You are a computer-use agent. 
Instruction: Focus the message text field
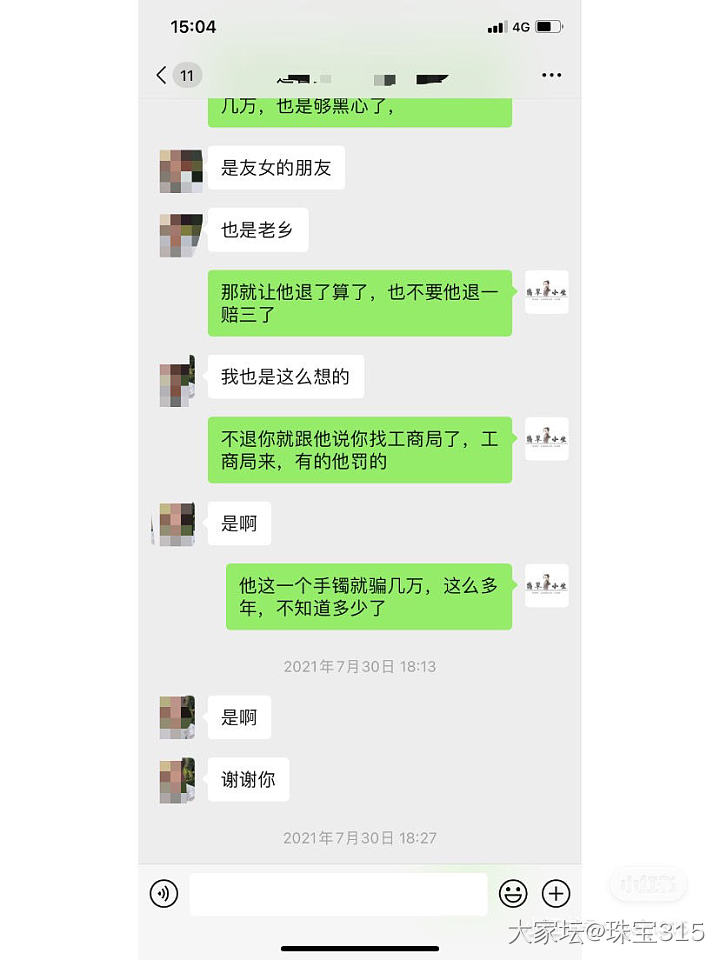[338, 893]
